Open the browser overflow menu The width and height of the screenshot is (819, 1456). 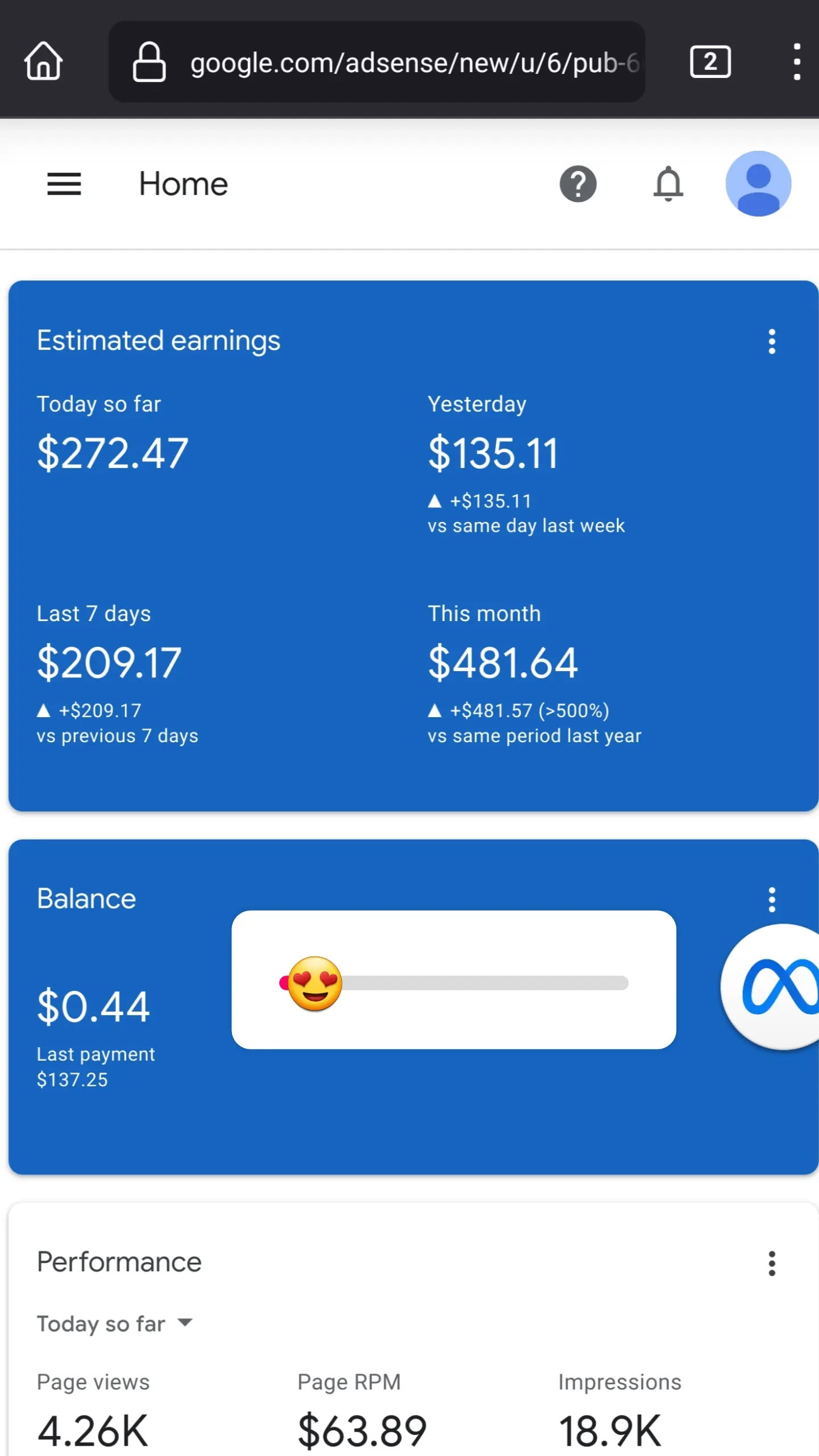(x=797, y=61)
